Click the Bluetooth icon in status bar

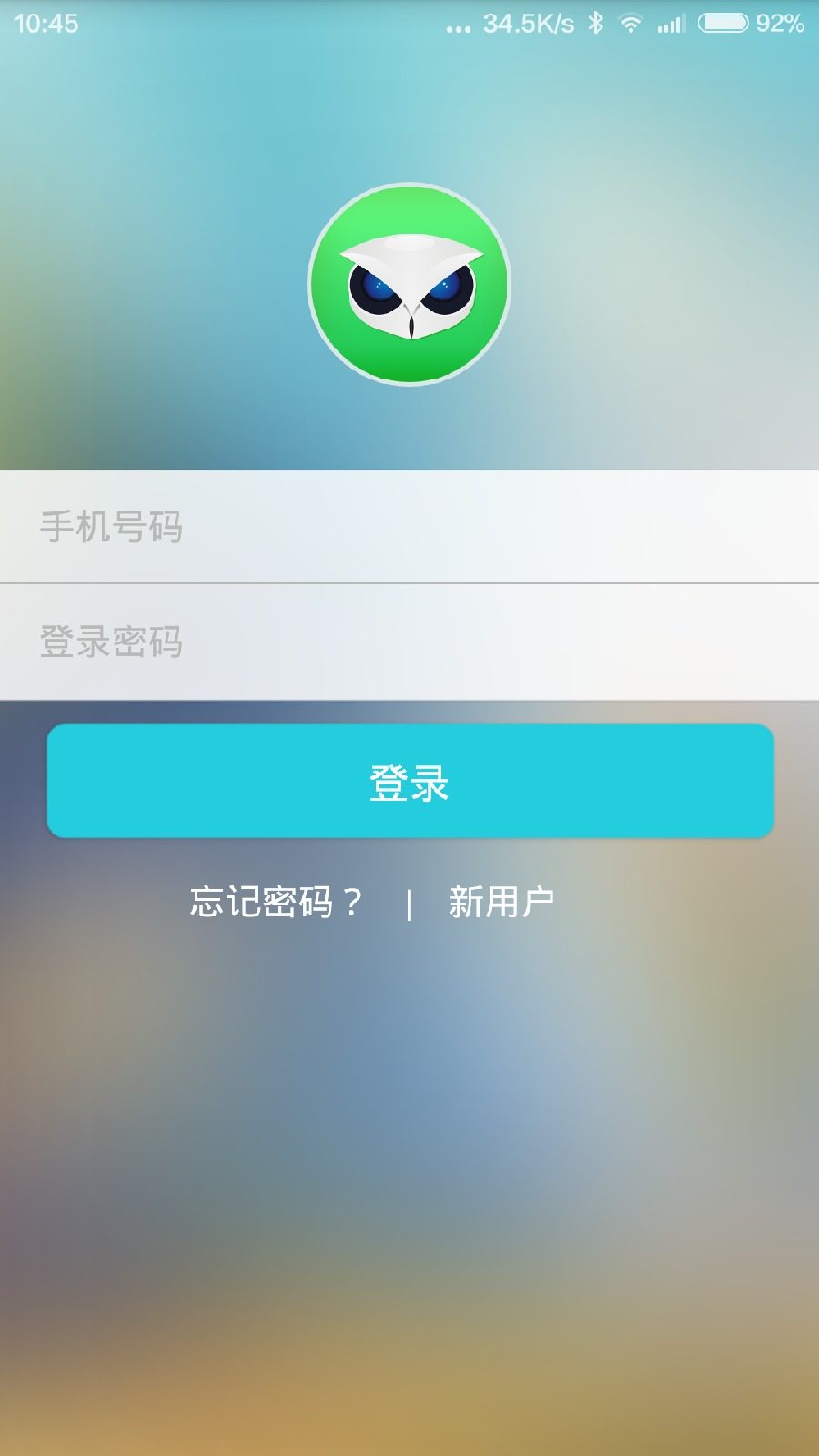[596, 25]
